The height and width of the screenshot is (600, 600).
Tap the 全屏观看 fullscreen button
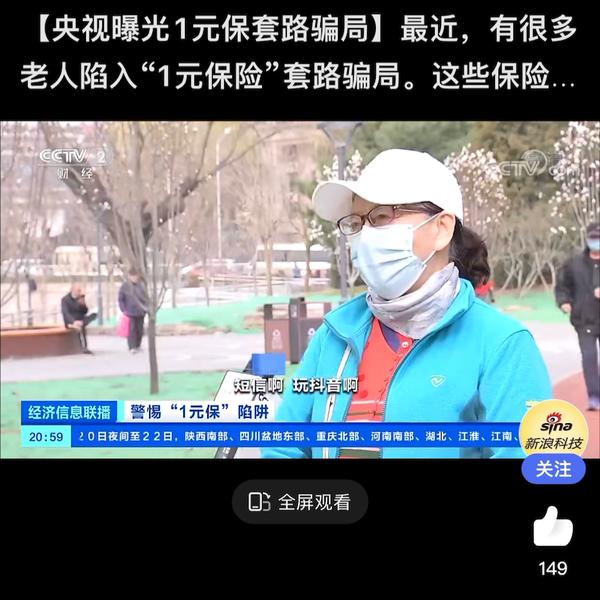point(300,502)
